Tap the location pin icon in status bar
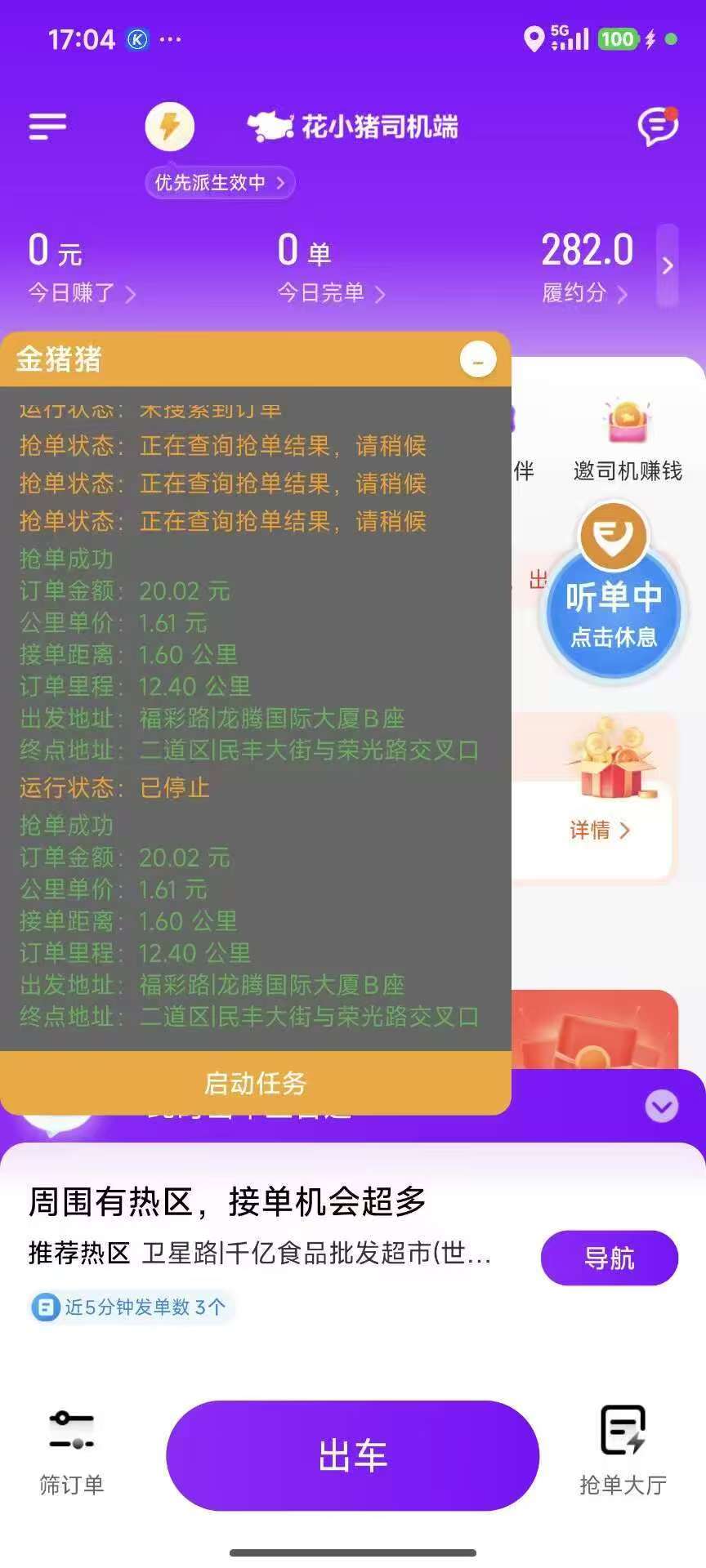 [535, 38]
